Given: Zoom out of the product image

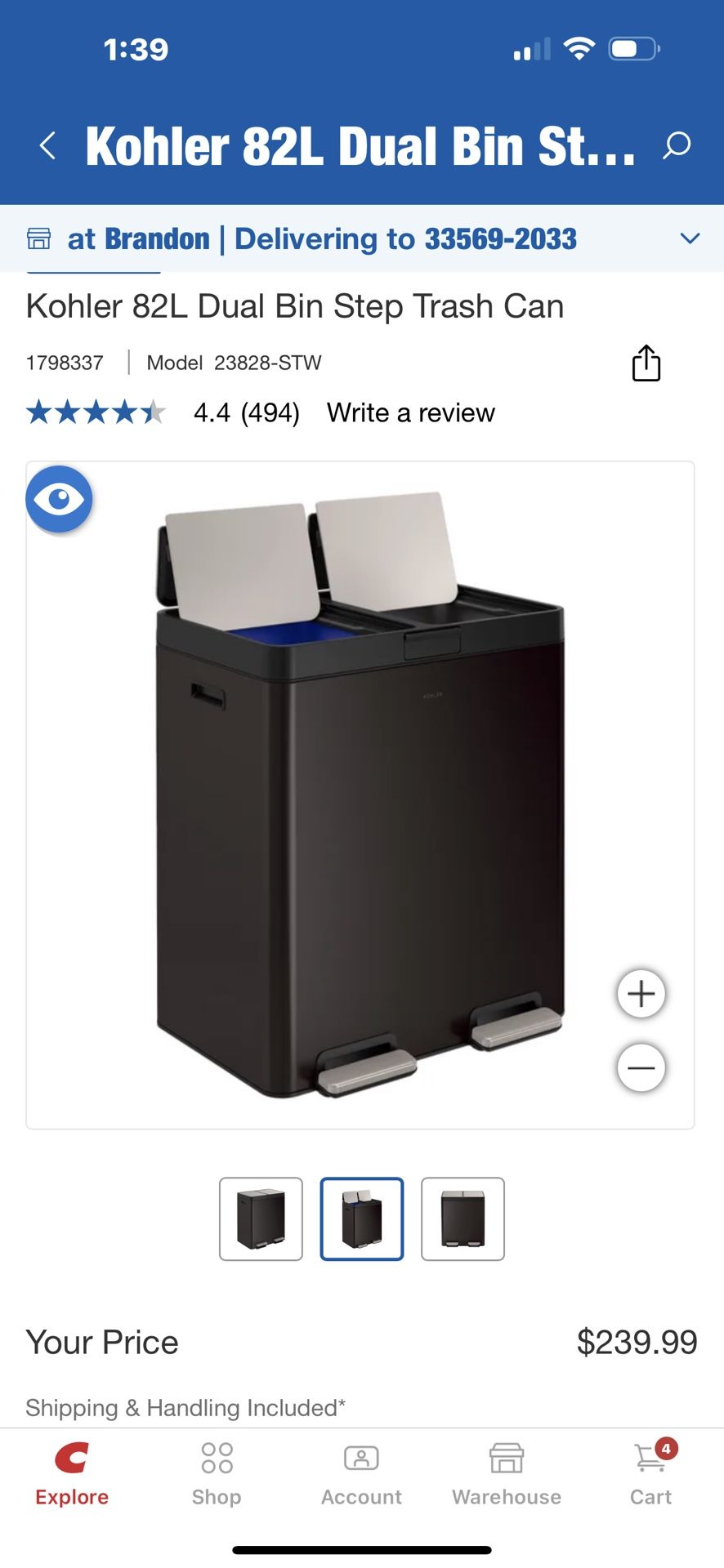Looking at the screenshot, I should point(641,1067).
